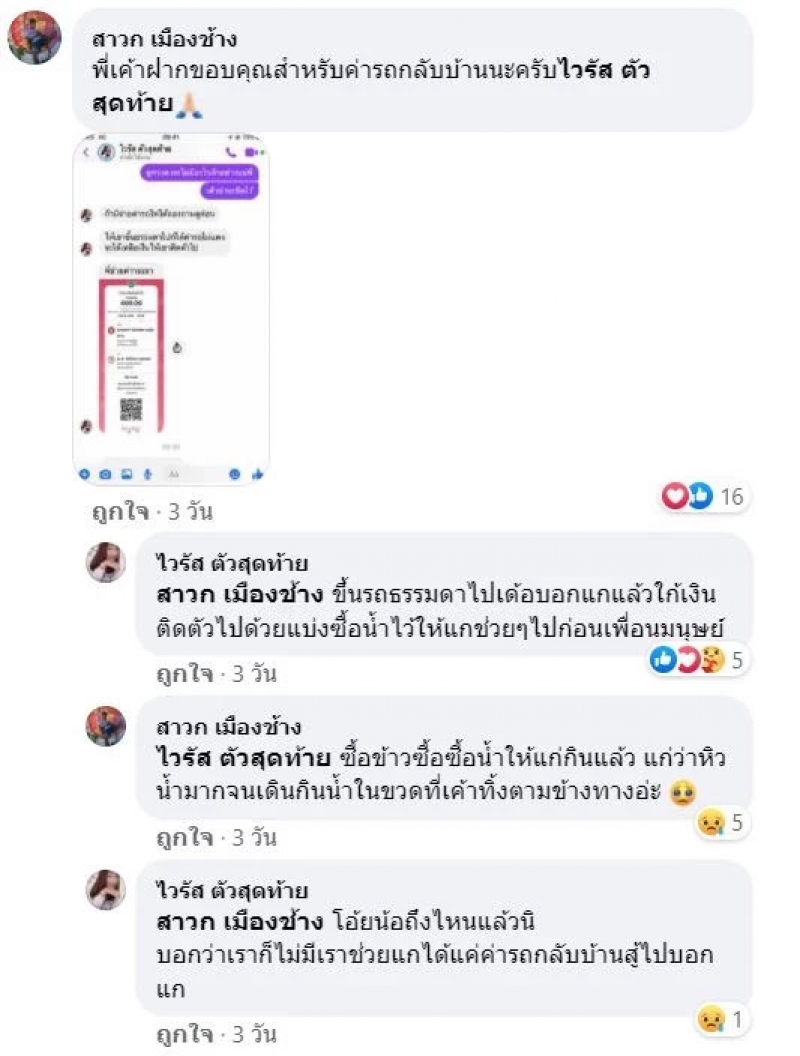Image resolution: width=800 pixels, height=1056 pixels.
Task: View sad reactions on the ซื้อข้าว reply
Action: point(719,824)
